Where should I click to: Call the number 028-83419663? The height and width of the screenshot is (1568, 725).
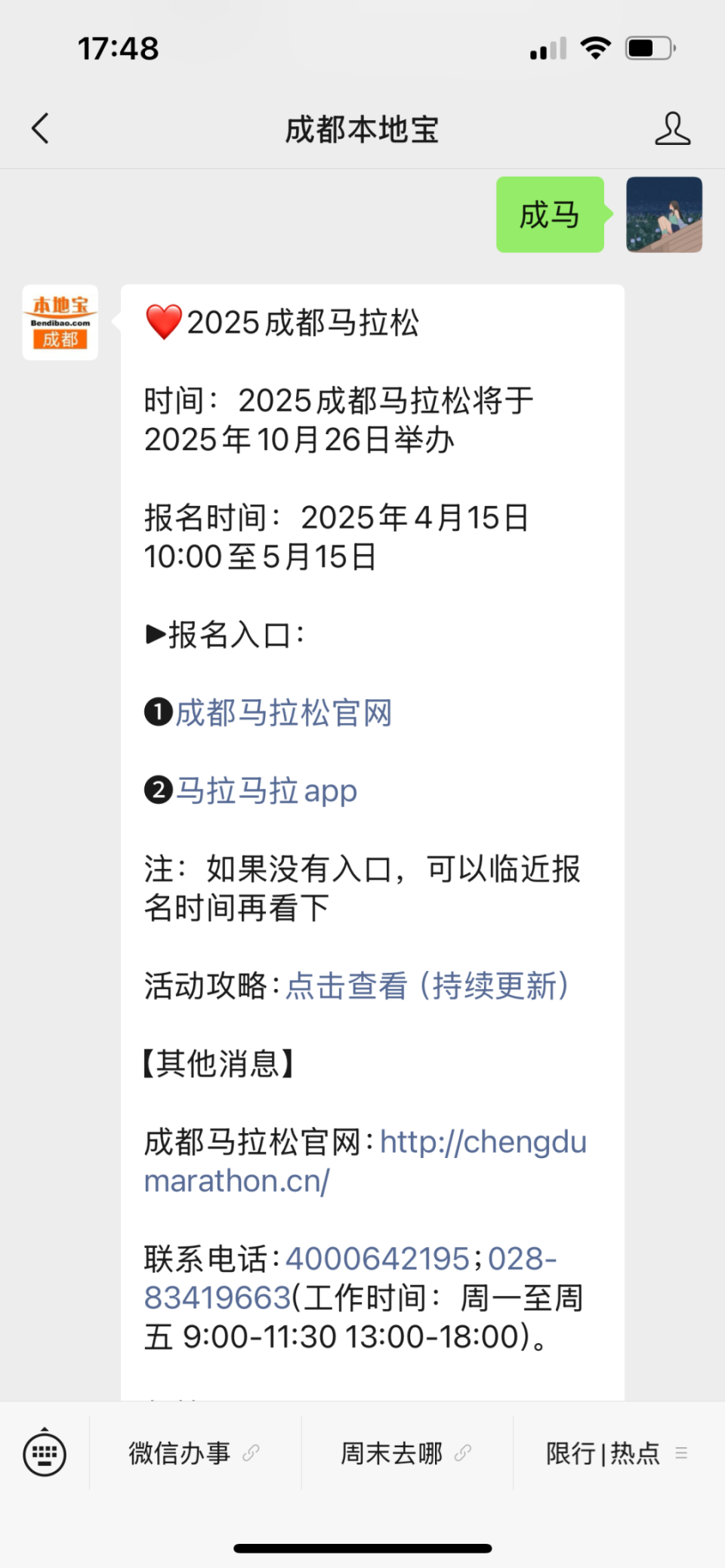click(217, 1298)
